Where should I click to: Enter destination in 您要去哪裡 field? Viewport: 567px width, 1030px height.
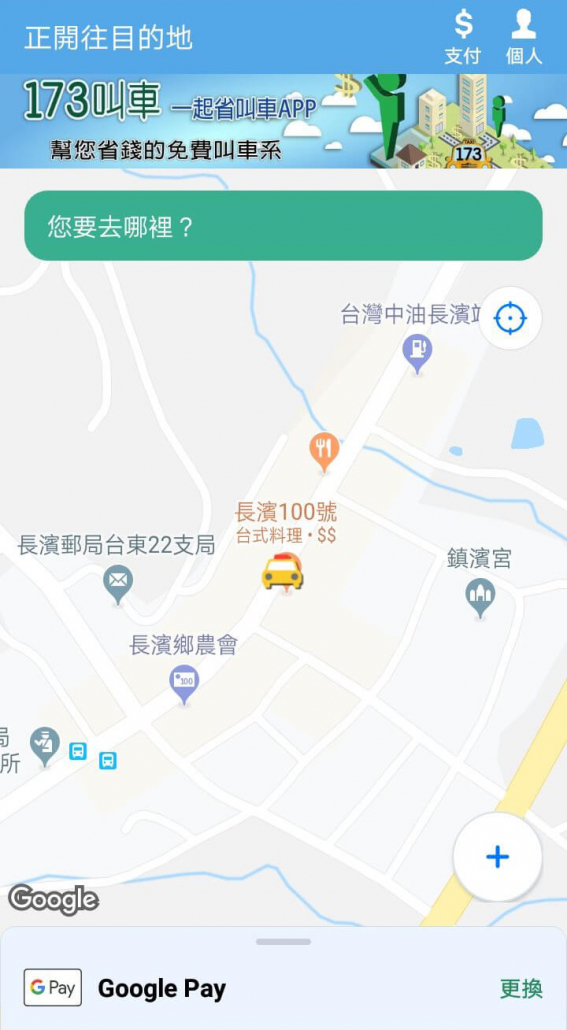point(283,225)
